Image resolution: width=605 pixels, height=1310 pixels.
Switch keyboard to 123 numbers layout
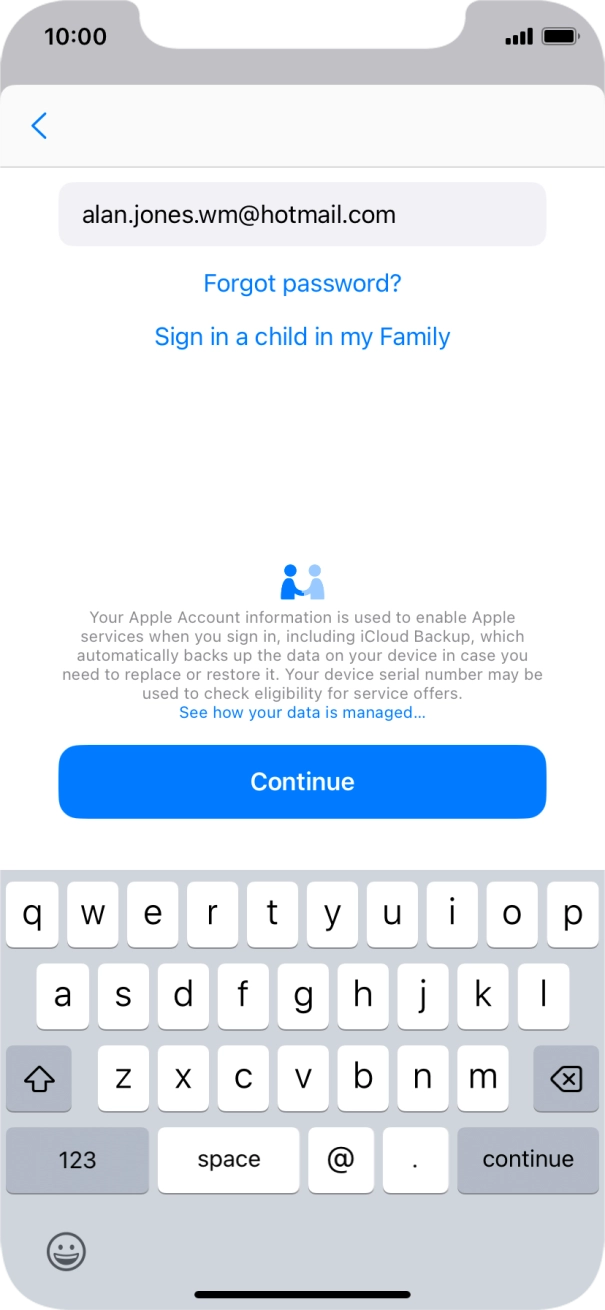tap(77, 1160)
